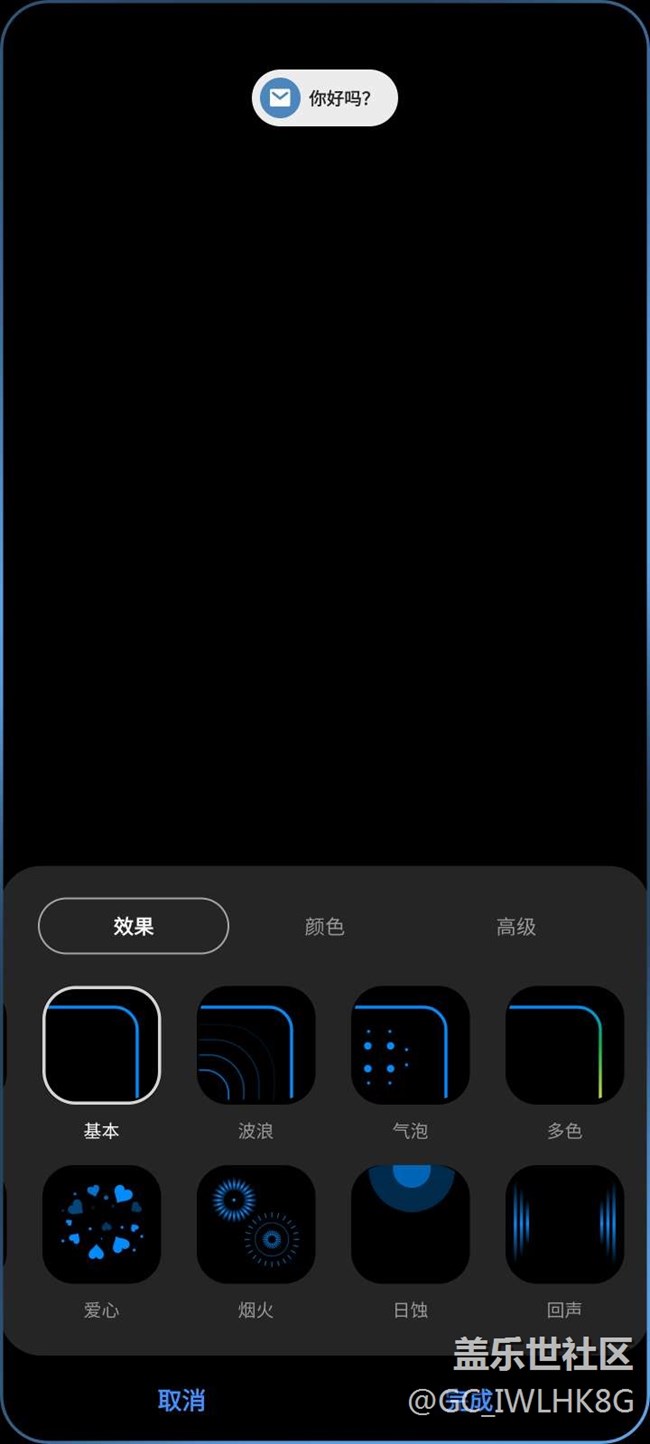Viewport: 650px width, 1444px height.
Task: Pick the 回声 effect
Action: pyautogui.click(x=564, y=1224)
